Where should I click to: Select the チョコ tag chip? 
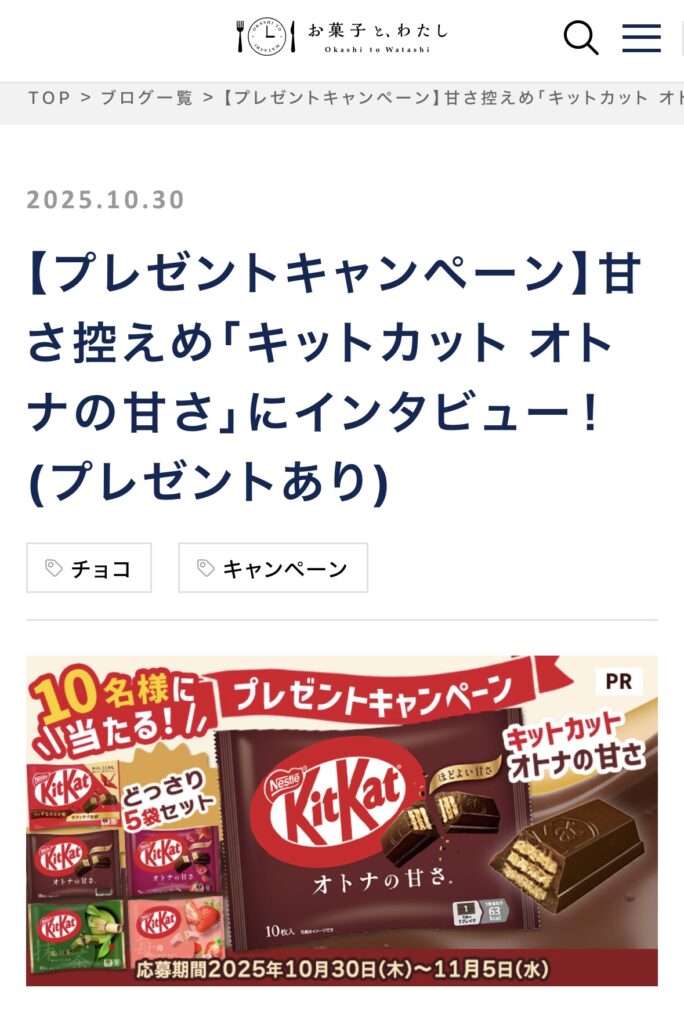coord(89,568)
